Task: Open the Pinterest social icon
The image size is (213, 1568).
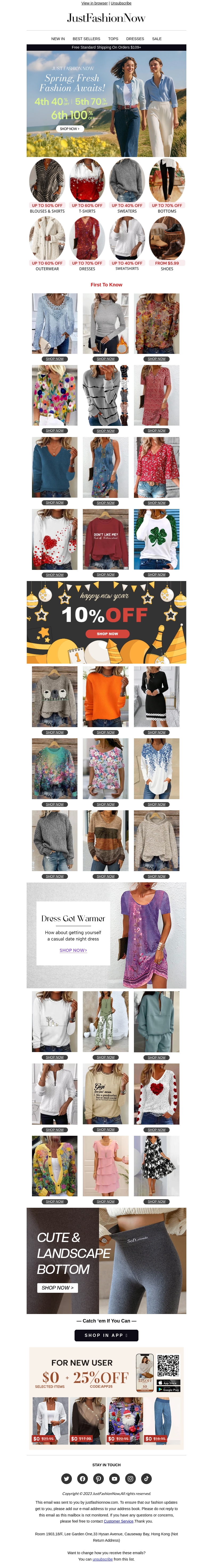Action: [98, 1478]
